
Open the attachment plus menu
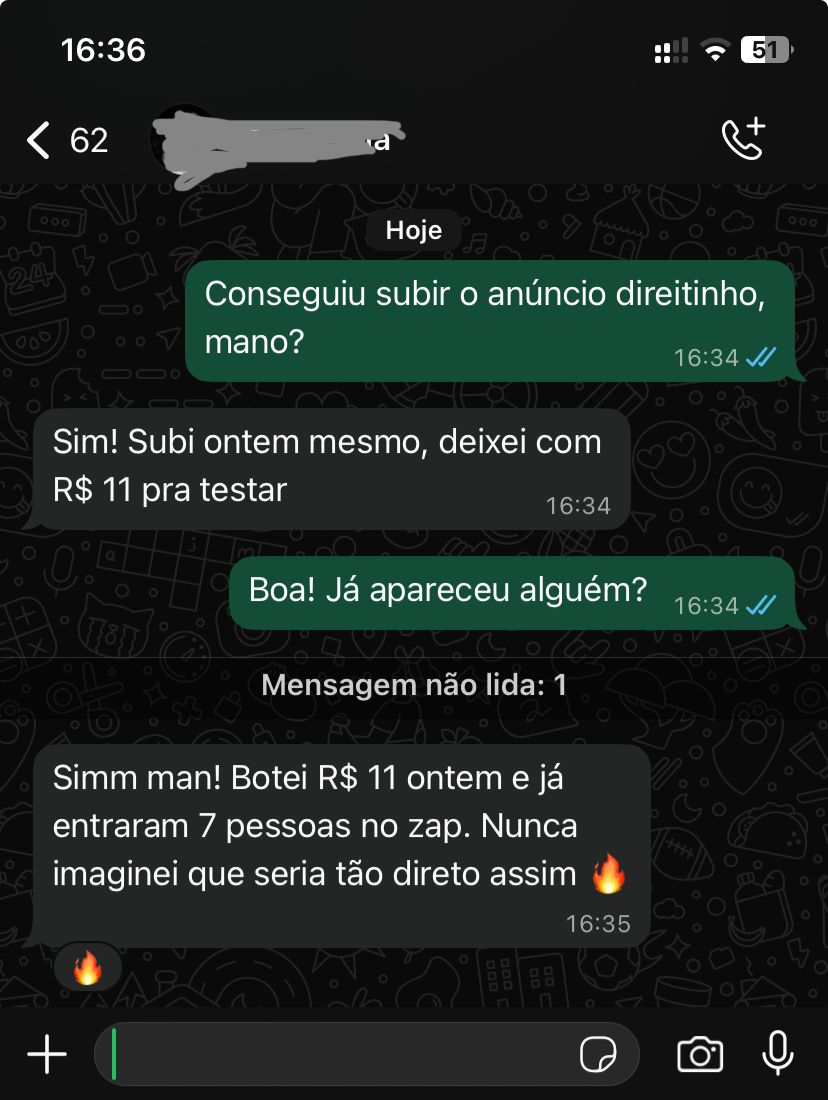pyautogui.click(x=46, y=1054)
